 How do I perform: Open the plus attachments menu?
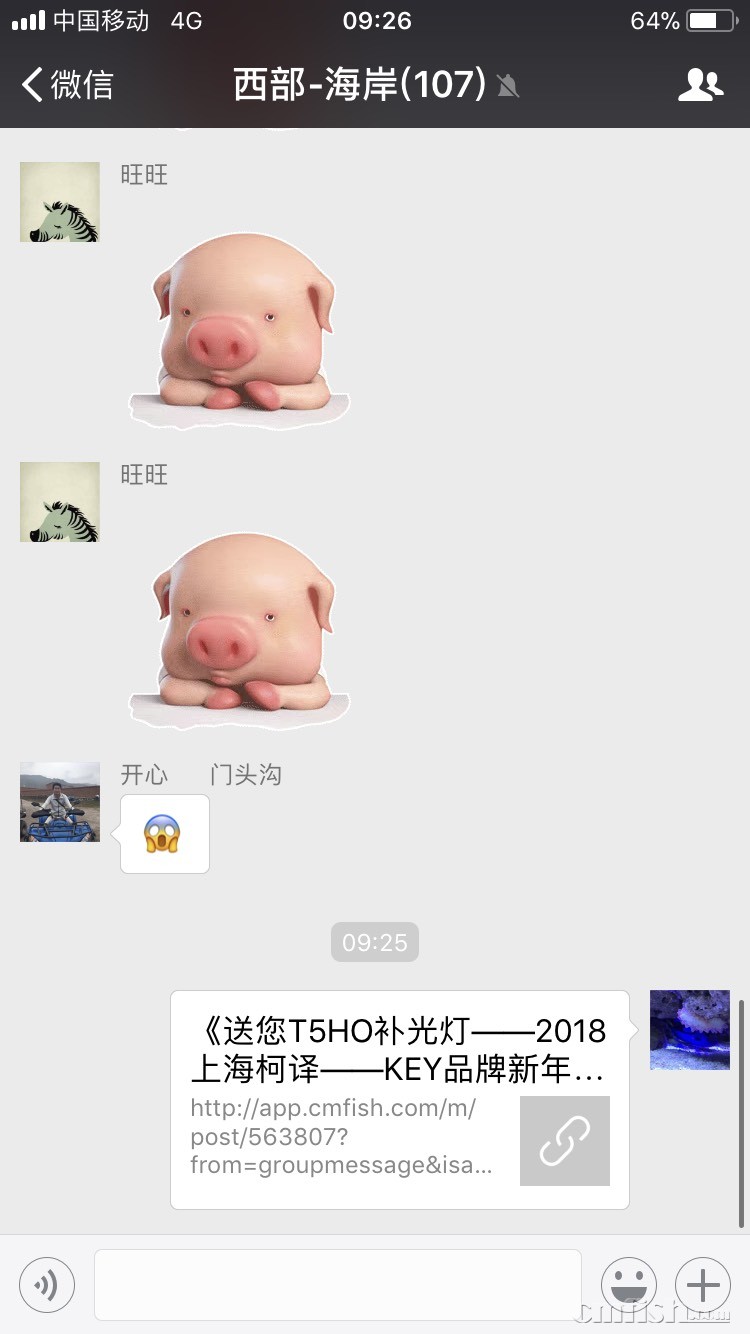(x=702, y=1284)
